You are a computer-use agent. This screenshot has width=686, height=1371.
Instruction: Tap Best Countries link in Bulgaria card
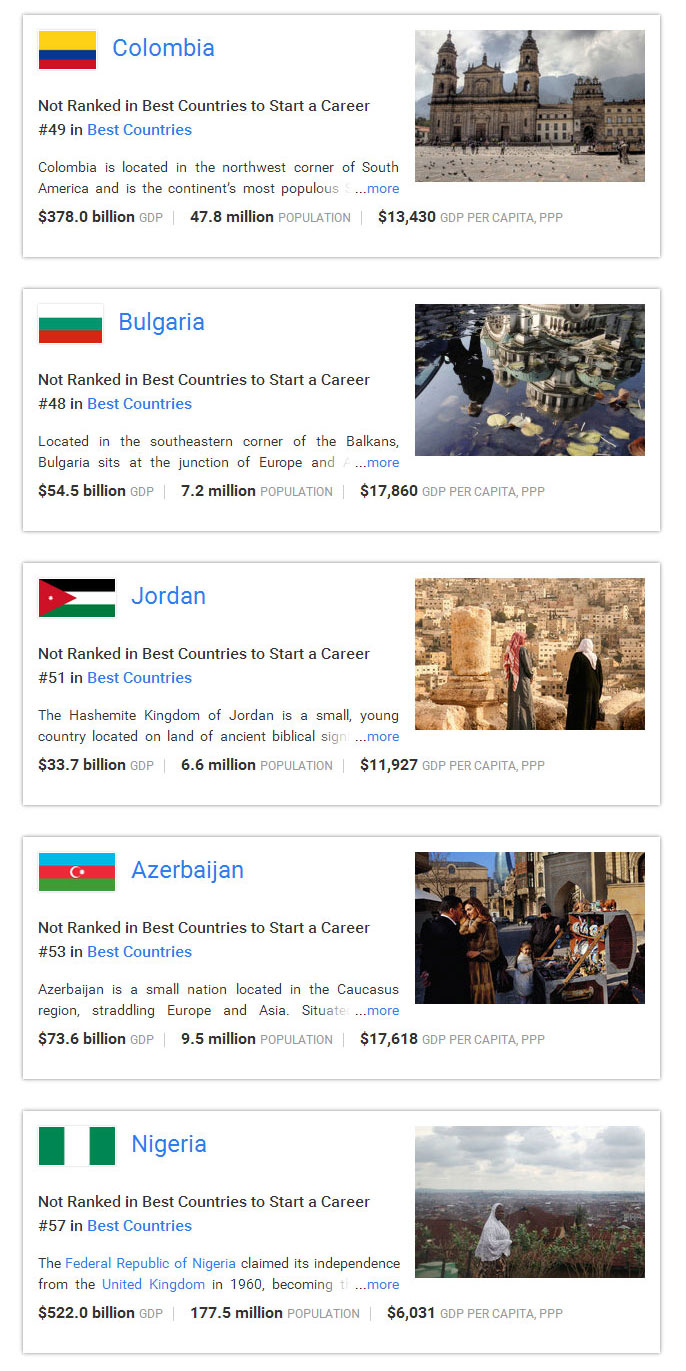[139, 404]
